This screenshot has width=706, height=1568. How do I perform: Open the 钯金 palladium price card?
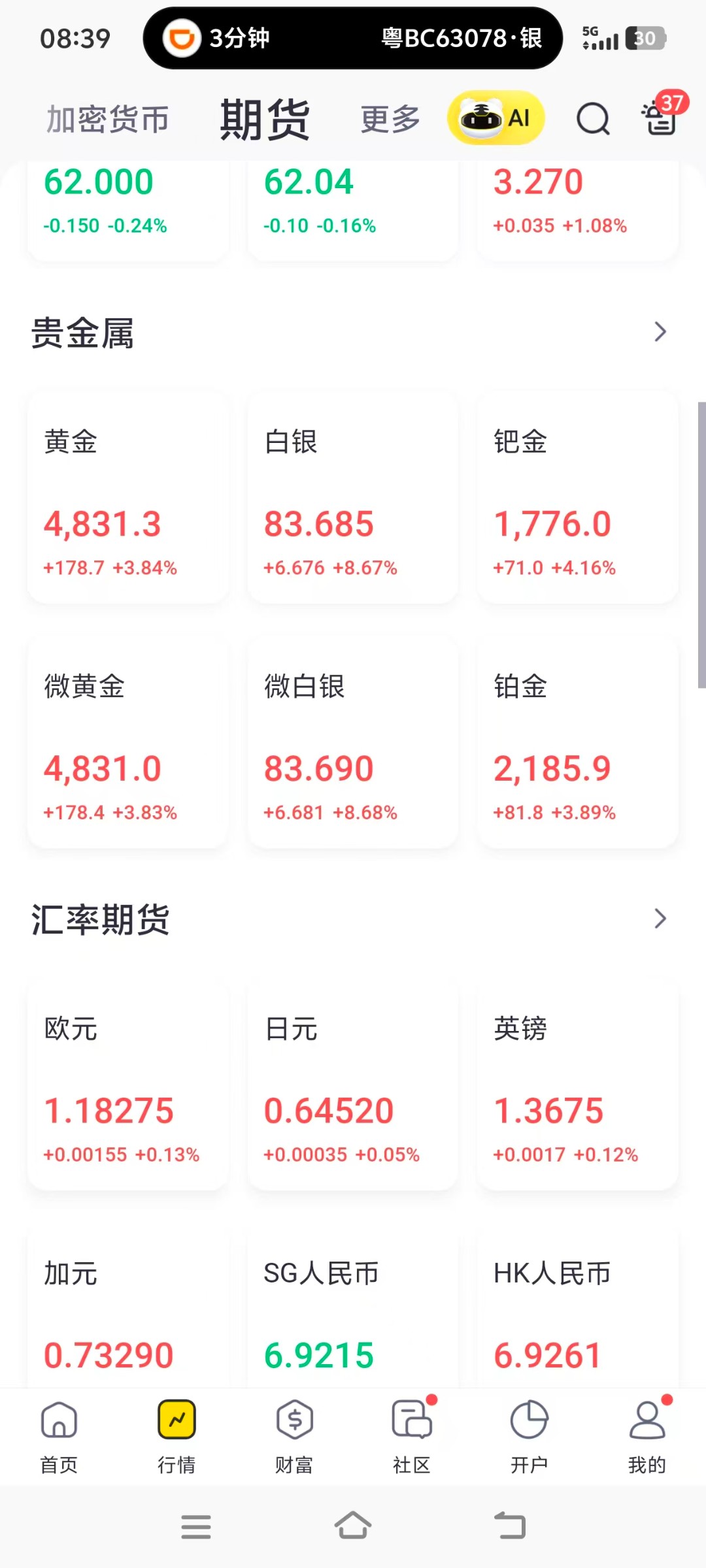pyautogui.click(x=577, y=497)
